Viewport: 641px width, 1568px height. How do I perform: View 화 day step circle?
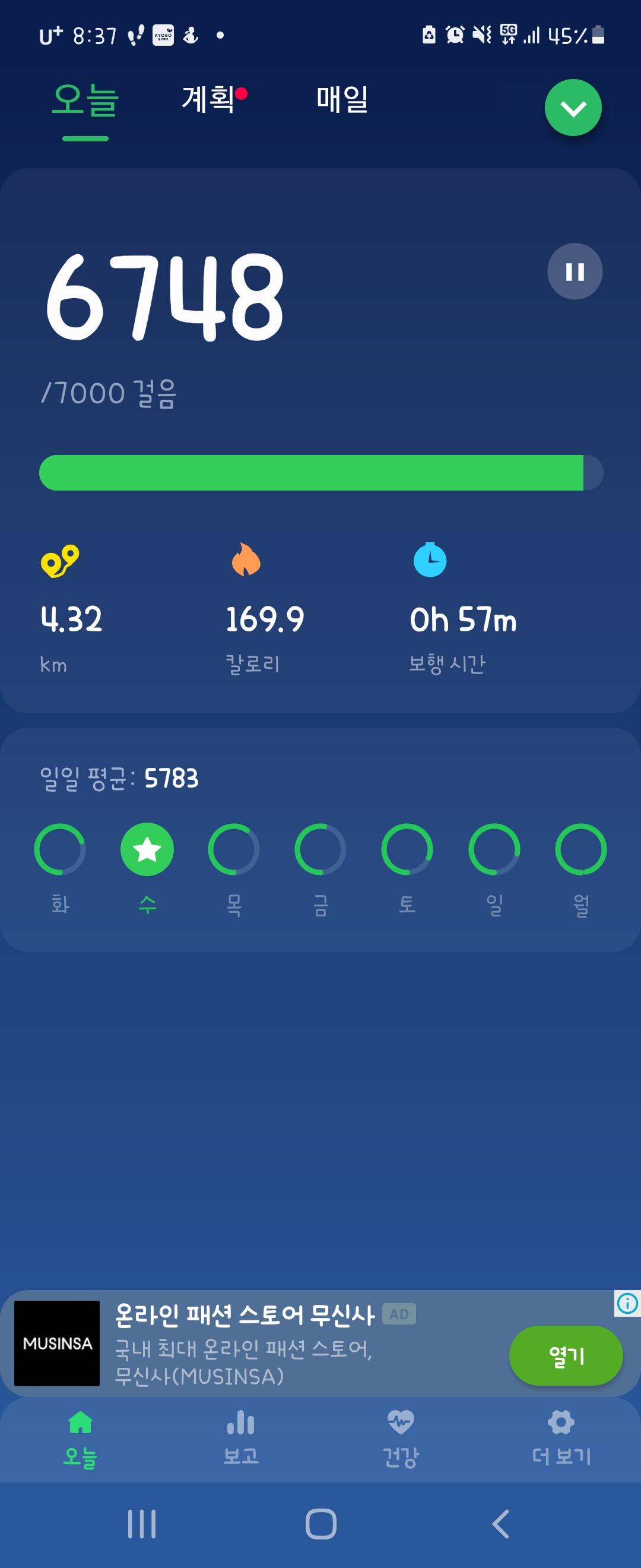tap(59, 849)
